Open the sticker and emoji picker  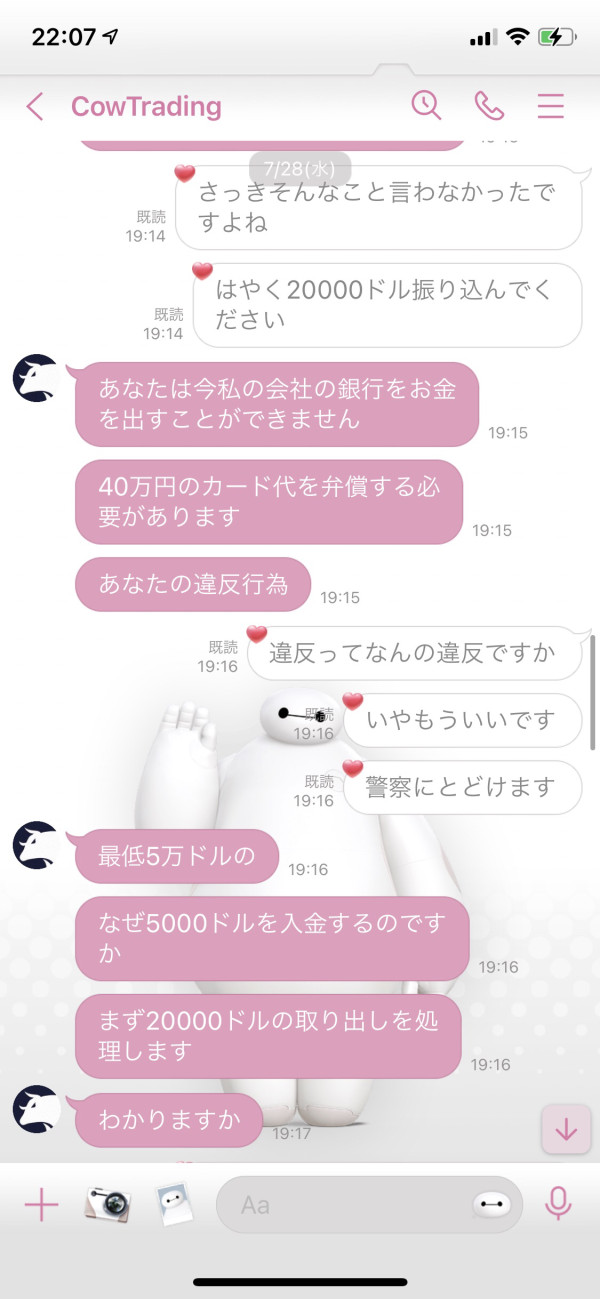(497, 1204)
